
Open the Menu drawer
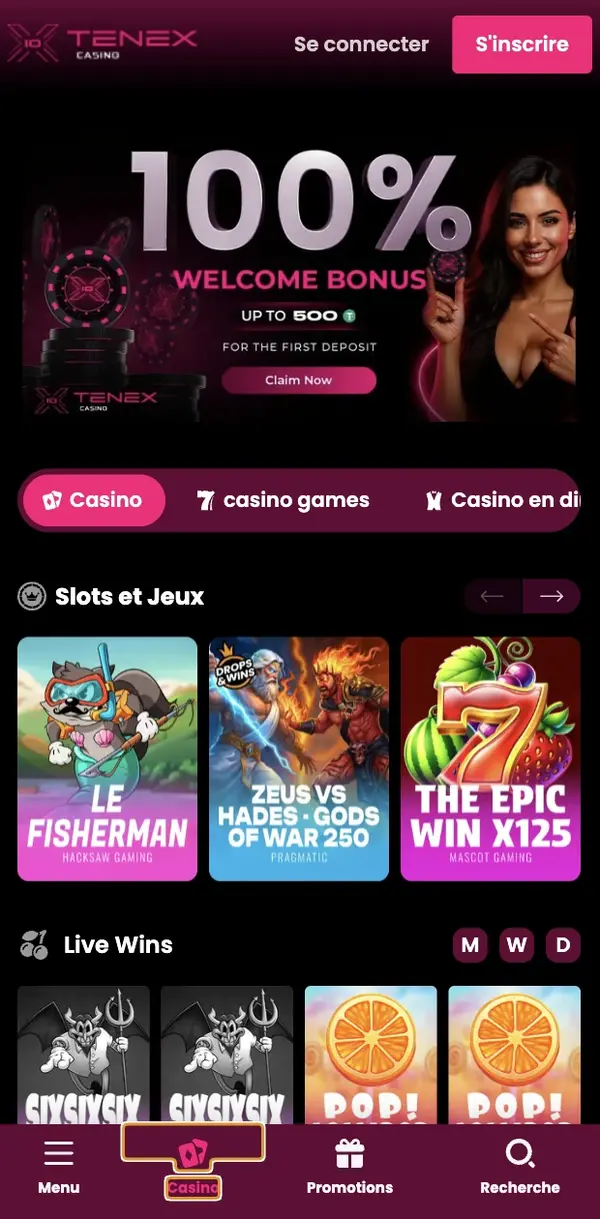(x=59, y=1167)
